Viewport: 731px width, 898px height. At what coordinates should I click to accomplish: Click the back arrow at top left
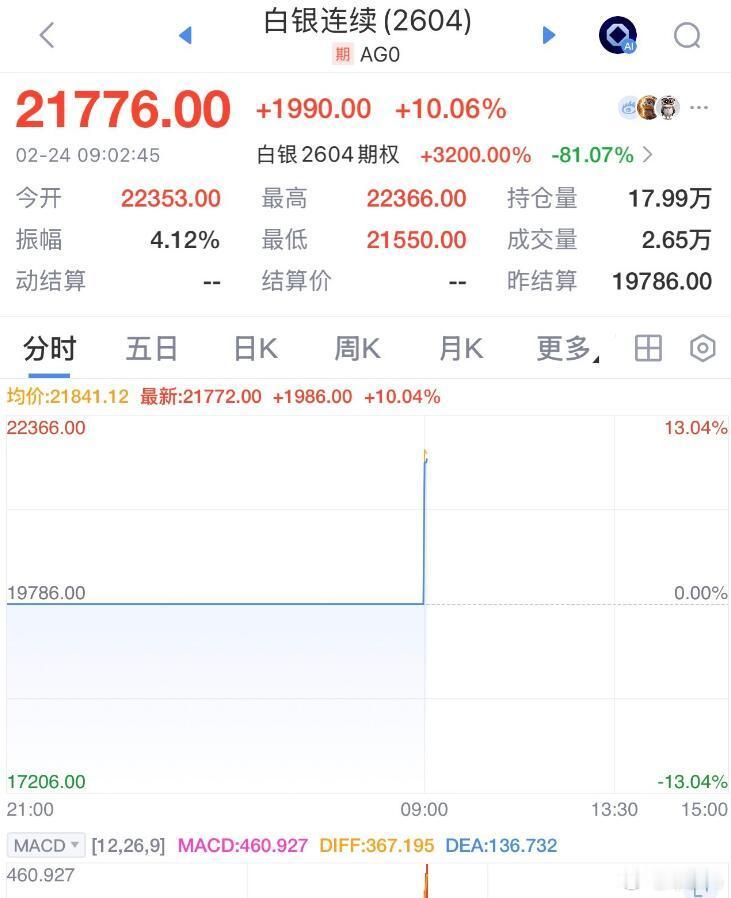coord(48,34)
